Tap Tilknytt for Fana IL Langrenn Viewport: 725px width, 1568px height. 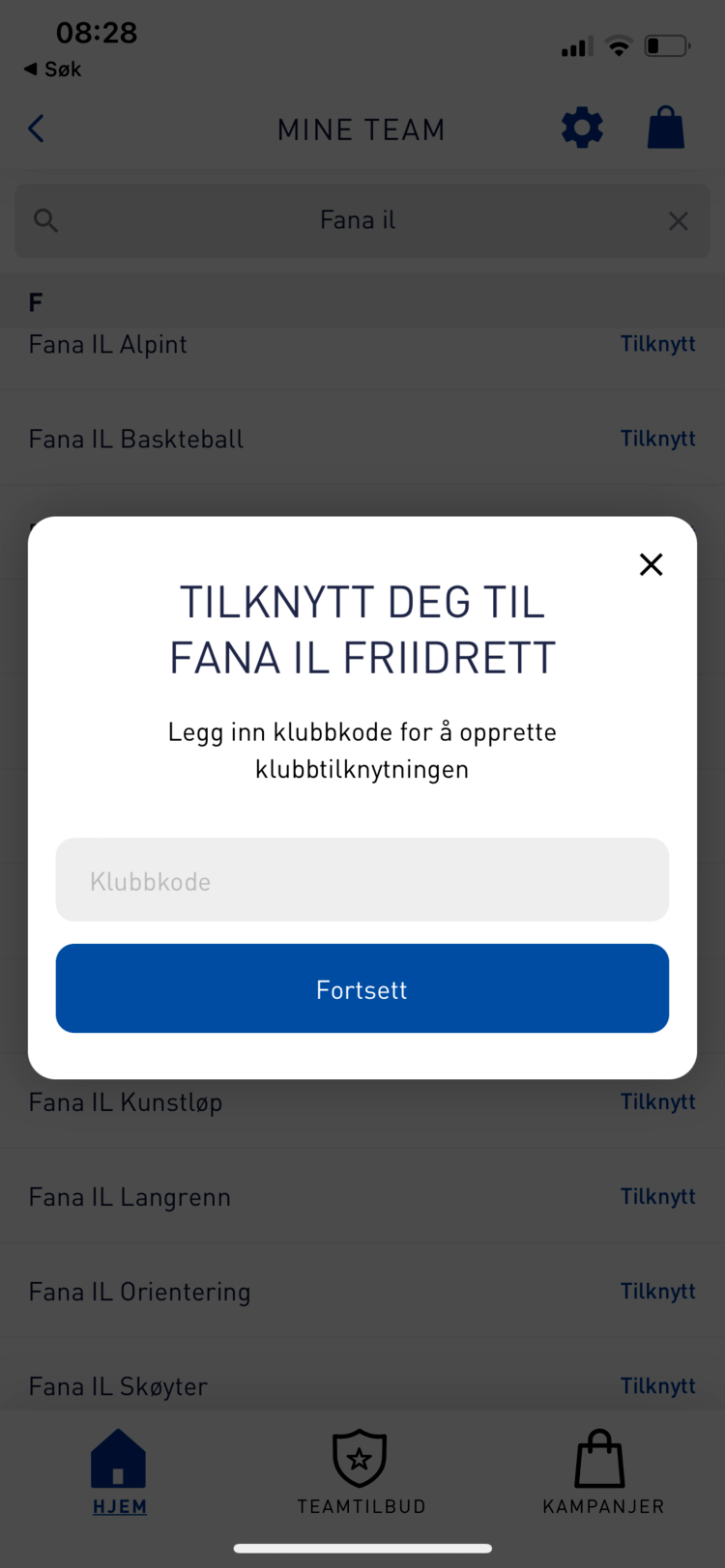(x=657, y=1196)
